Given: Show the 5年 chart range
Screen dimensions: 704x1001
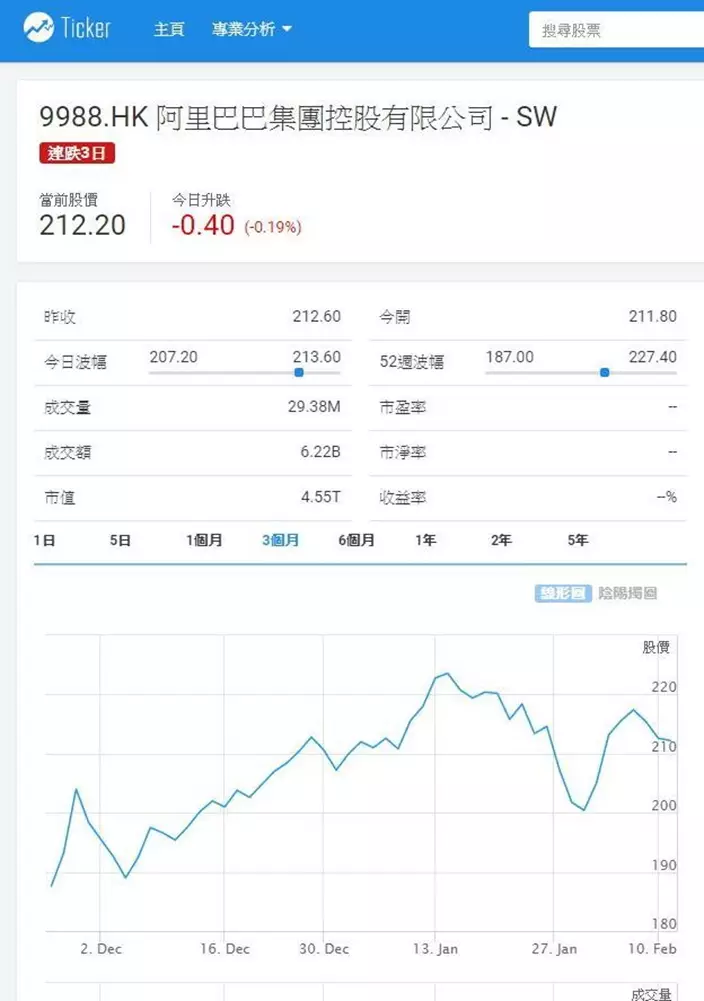Looking at the screenshot, I should [x=578, y=540].
